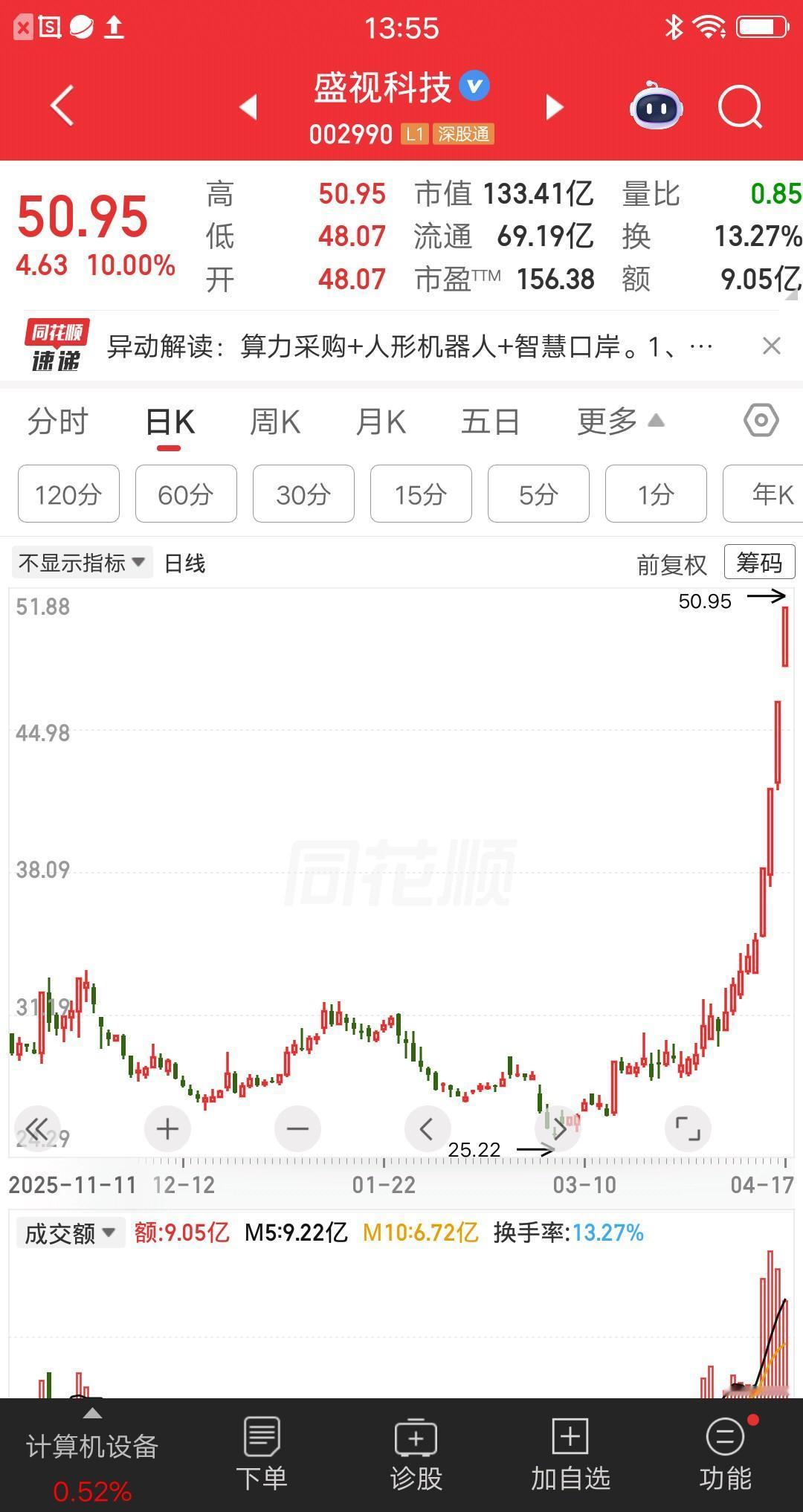Switch to the 分时 intraday tab
This screenshot has width=803, height=1512.
(x=57, y=421)
